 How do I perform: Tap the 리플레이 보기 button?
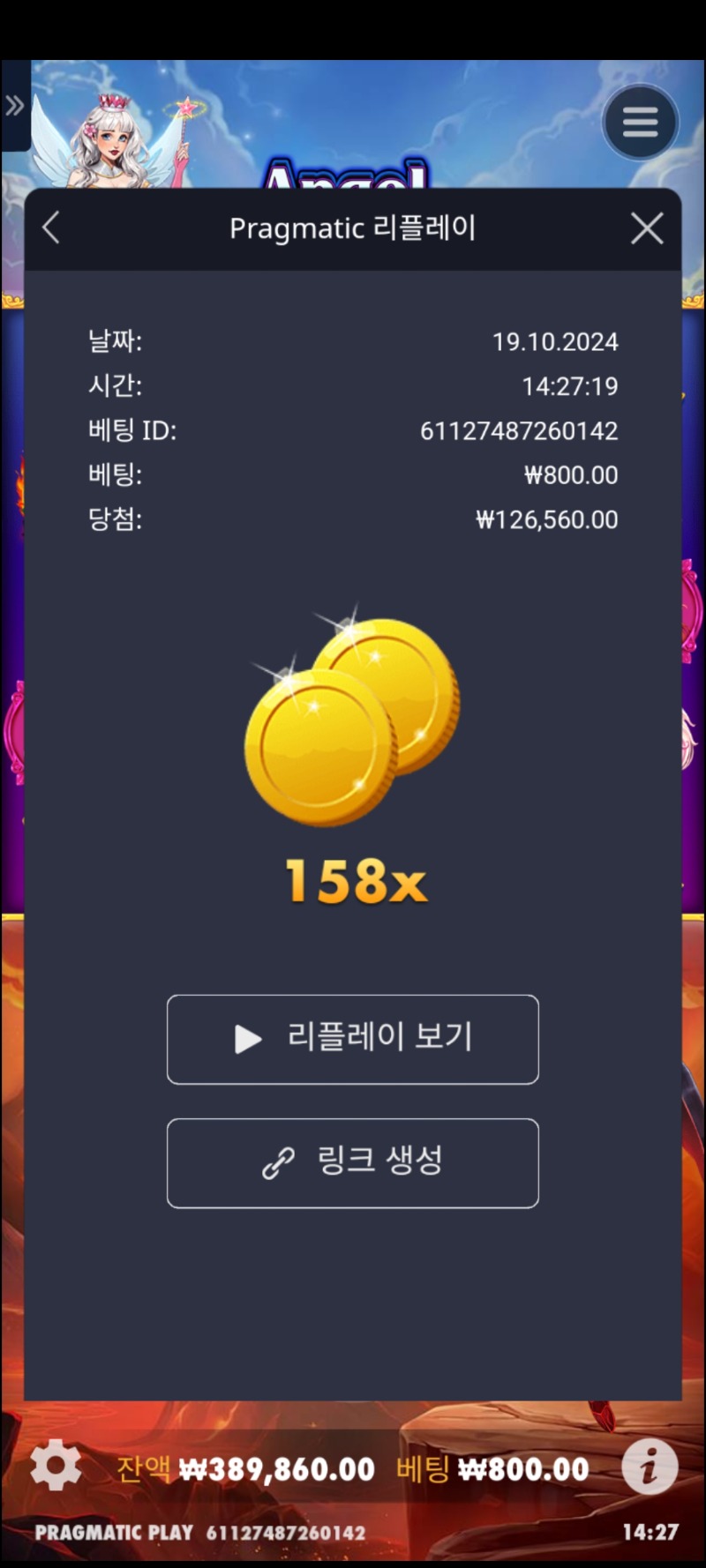pyautogui.click(x=352, y=1039)
